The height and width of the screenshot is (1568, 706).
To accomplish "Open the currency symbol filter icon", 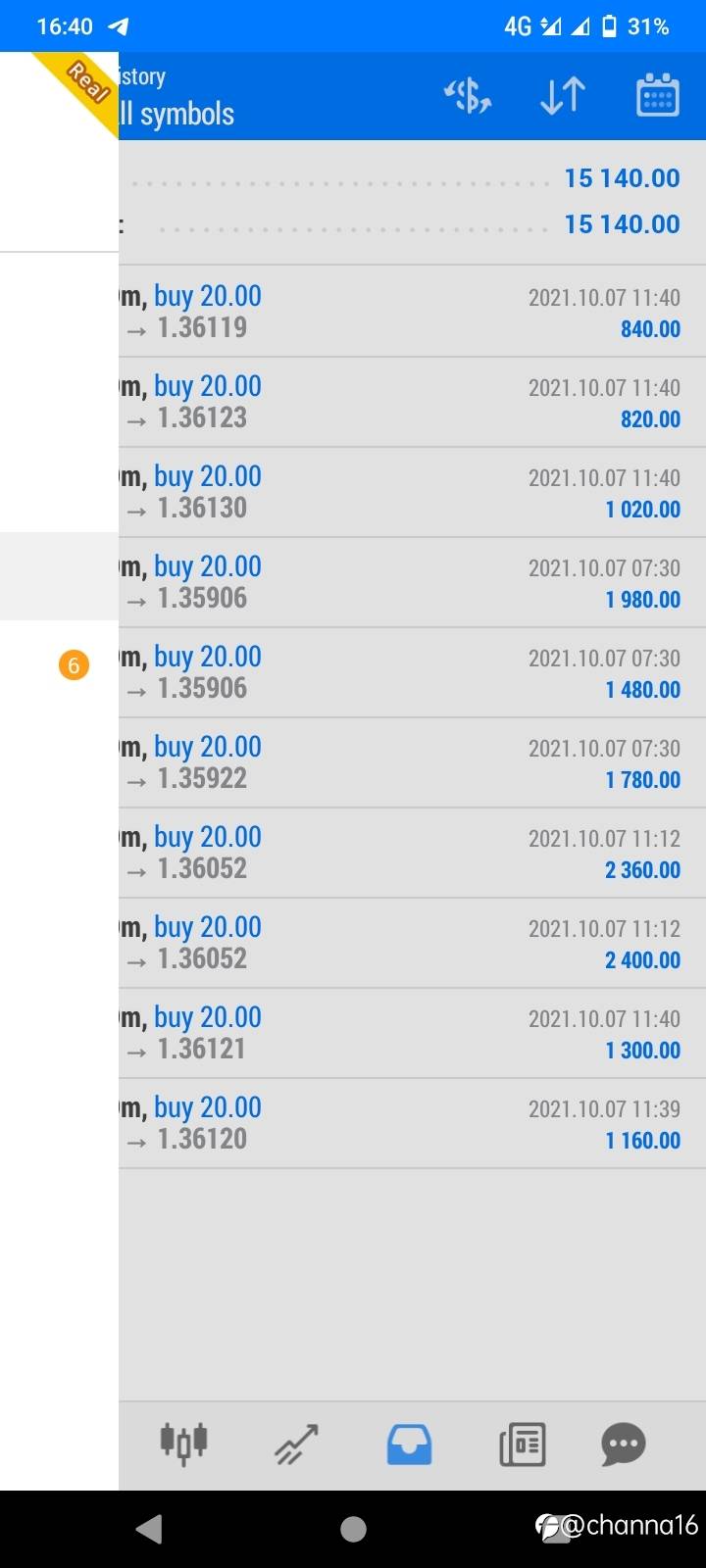I will click(468, 96).
